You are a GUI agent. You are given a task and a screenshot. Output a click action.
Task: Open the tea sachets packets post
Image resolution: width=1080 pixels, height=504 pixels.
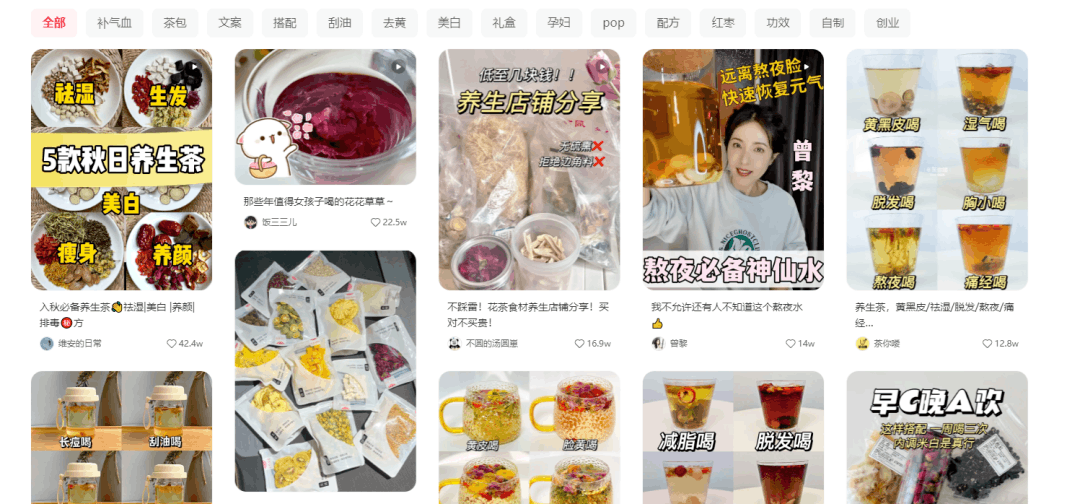(325, 370)
